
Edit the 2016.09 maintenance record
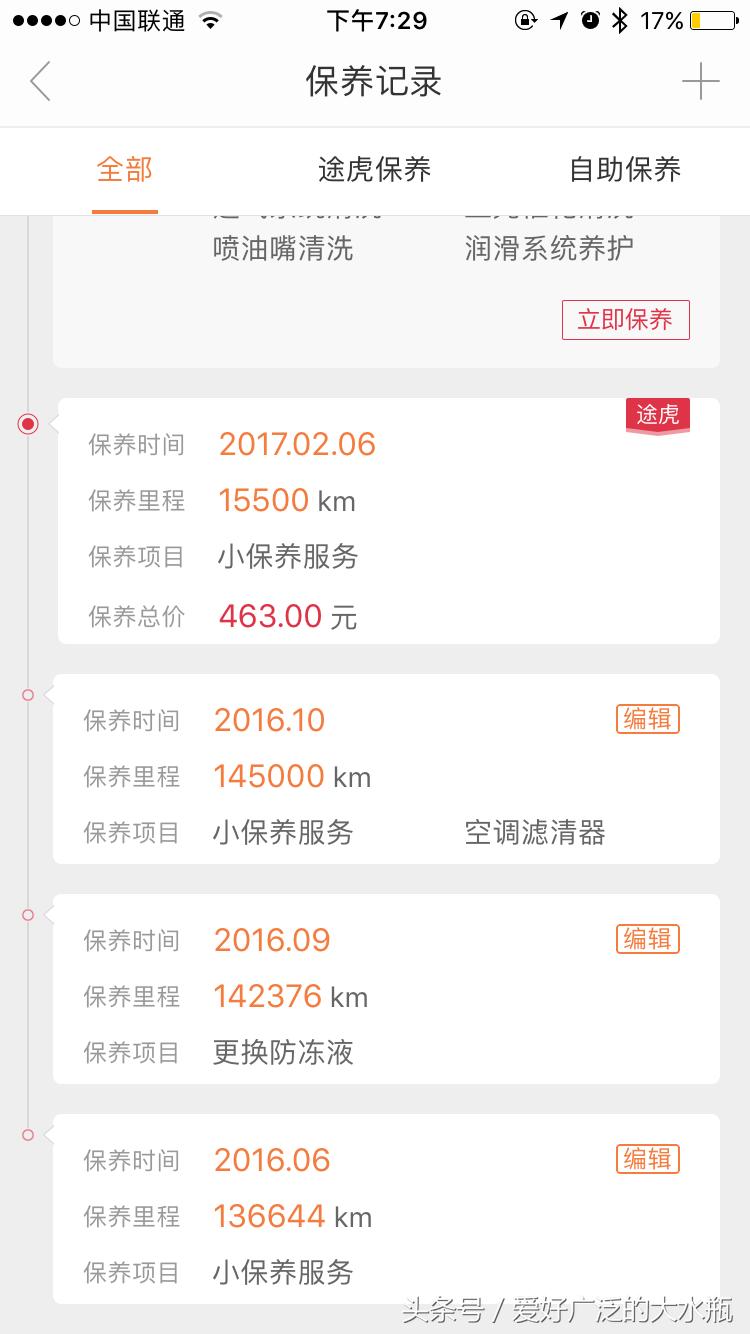click(647, 938)
